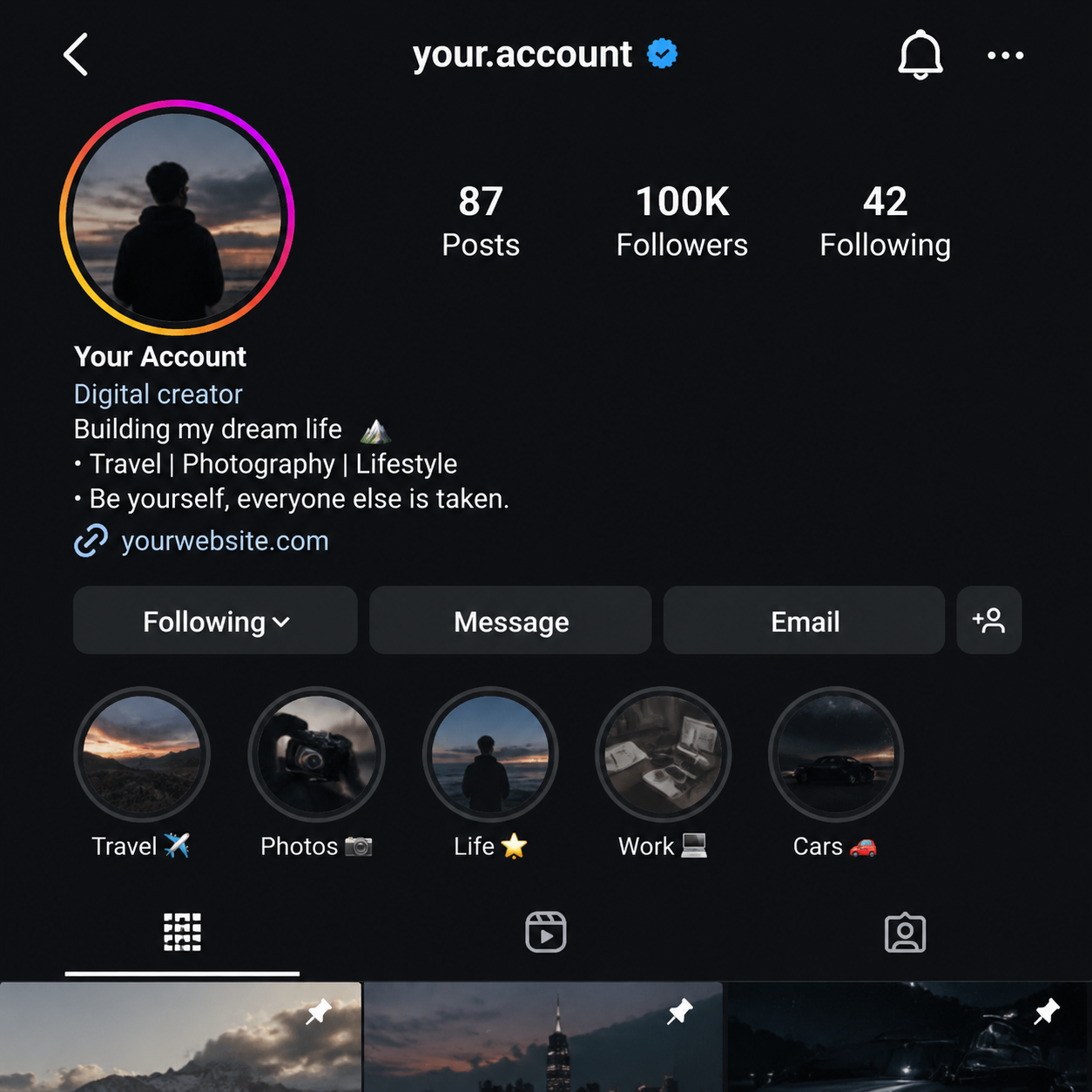Switch to the Reels tab
Screen dimensions: 1092x1092
[x=546, y=933]
